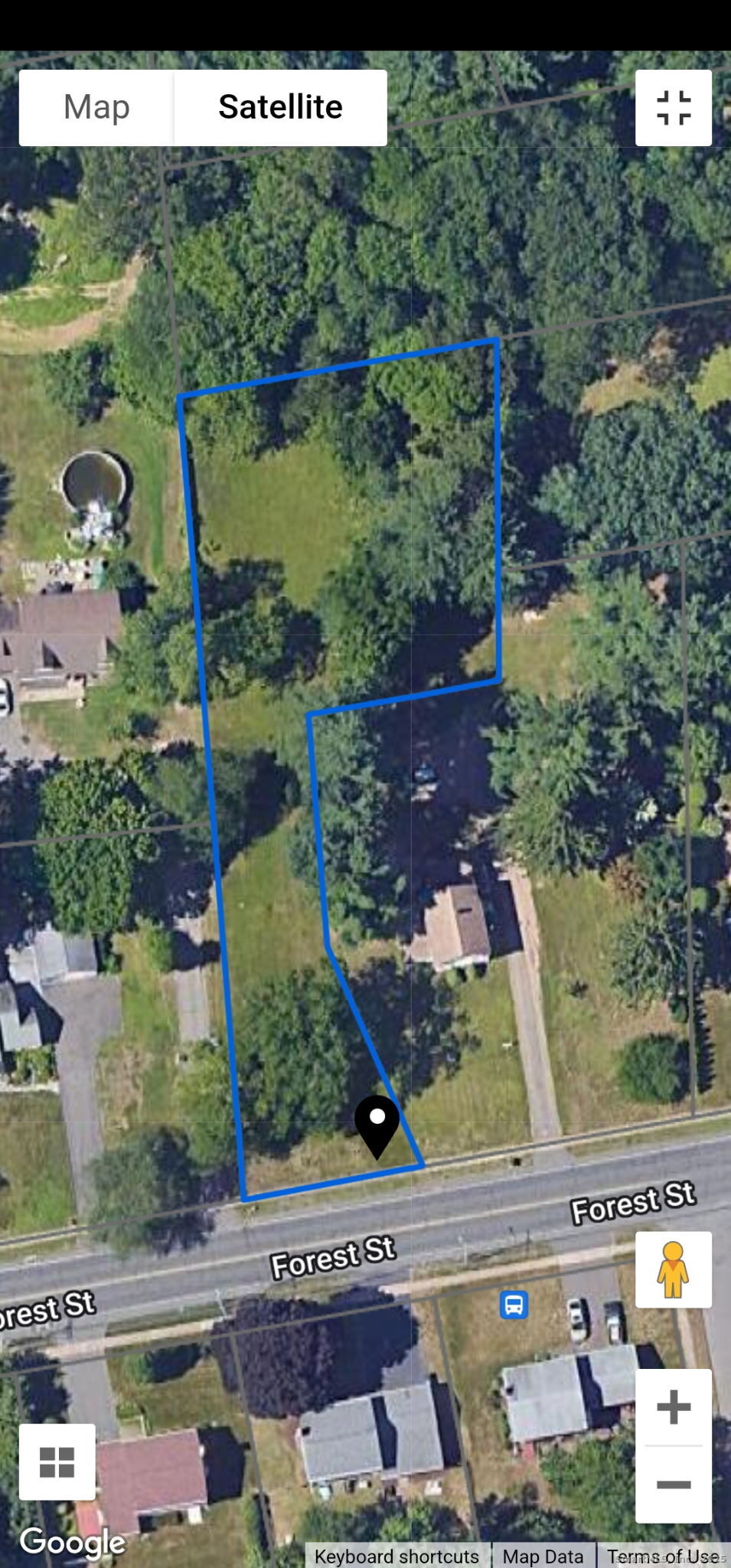
Task: Select the Pegman Street View icon
Action: tap(674, 1270)
